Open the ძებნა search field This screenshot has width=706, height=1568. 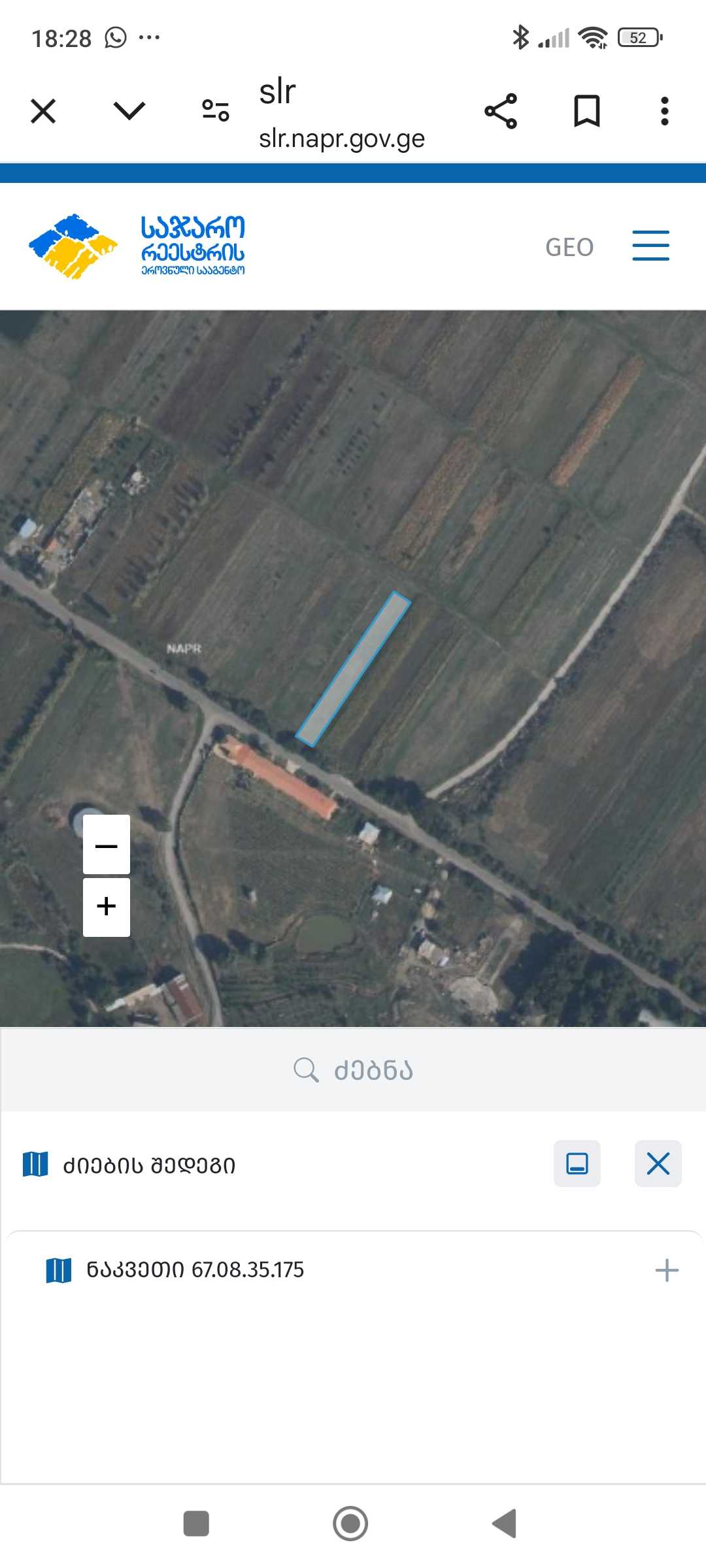pos(353,1070)
